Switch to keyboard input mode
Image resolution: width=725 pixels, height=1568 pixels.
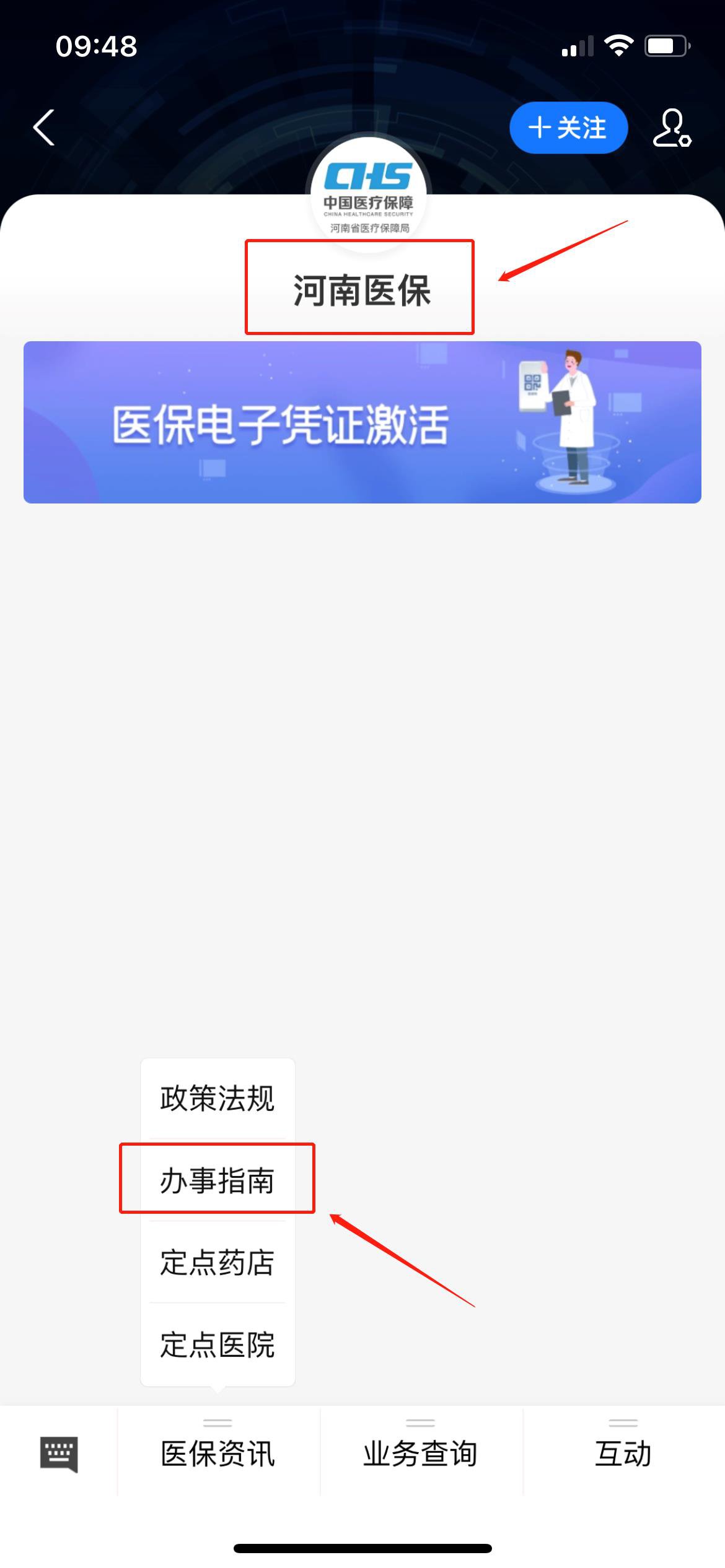[x=59, y=1453]
